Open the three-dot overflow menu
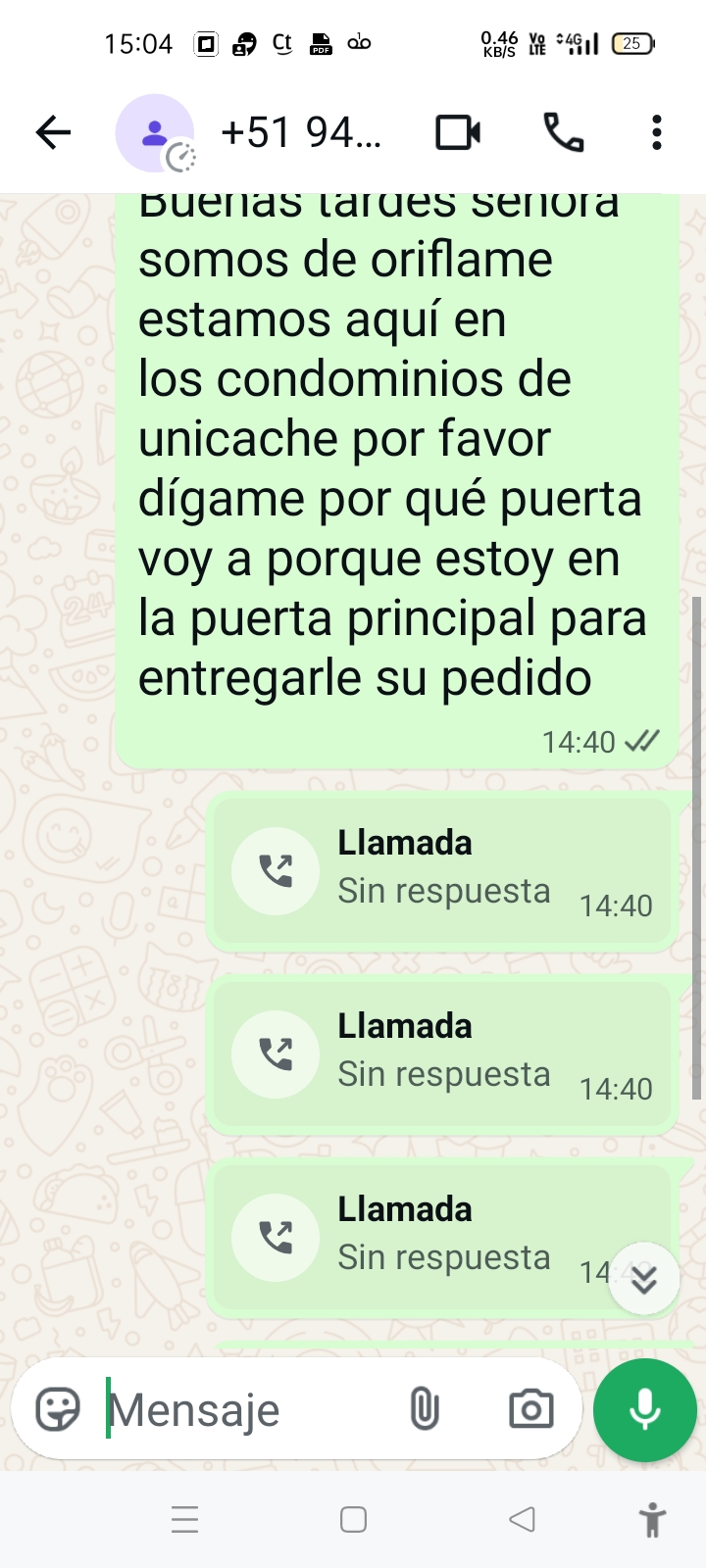The width and height of the screenshot is (706, 1568). (656, 132)
